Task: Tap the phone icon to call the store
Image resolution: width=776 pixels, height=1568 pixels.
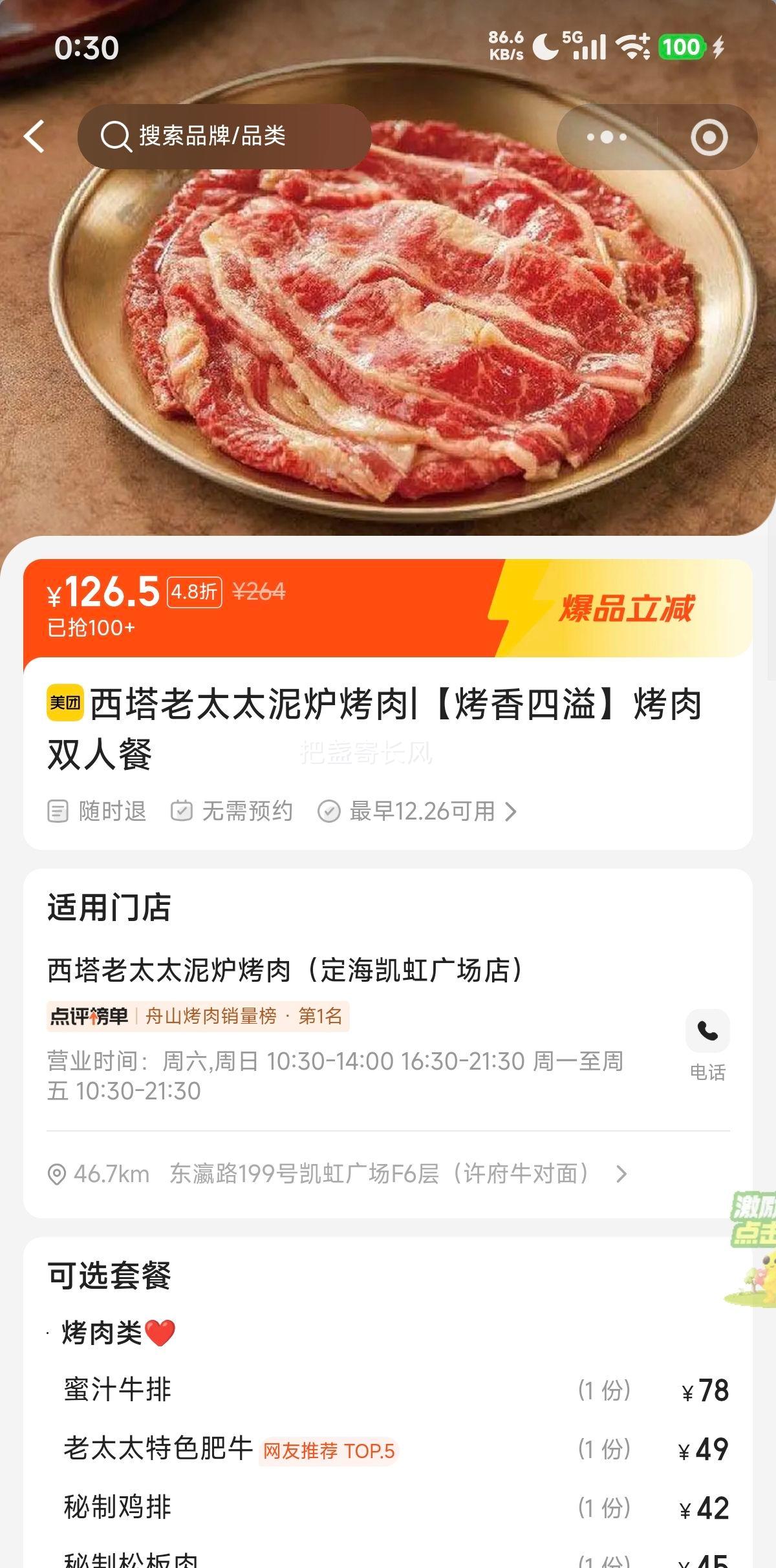Action: coord(707,1032)
